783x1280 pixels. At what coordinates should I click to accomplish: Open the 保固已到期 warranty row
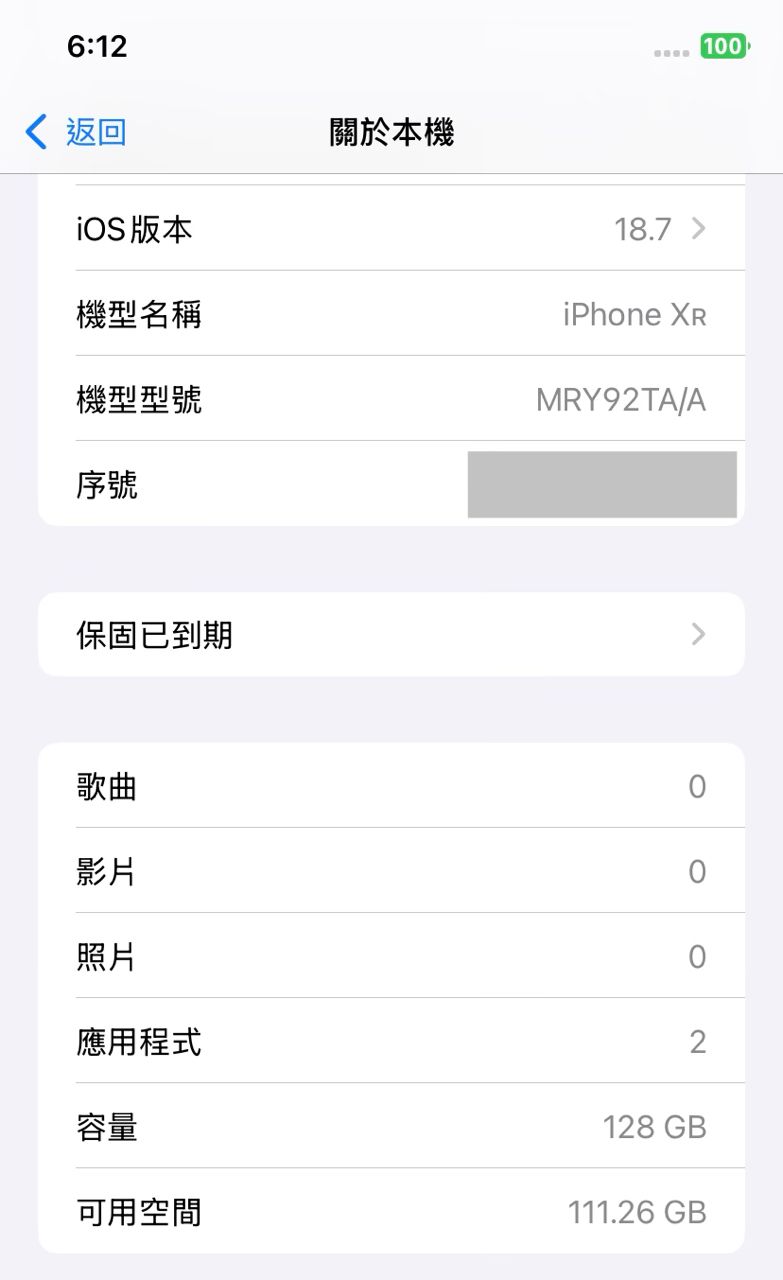click(391, 635)
